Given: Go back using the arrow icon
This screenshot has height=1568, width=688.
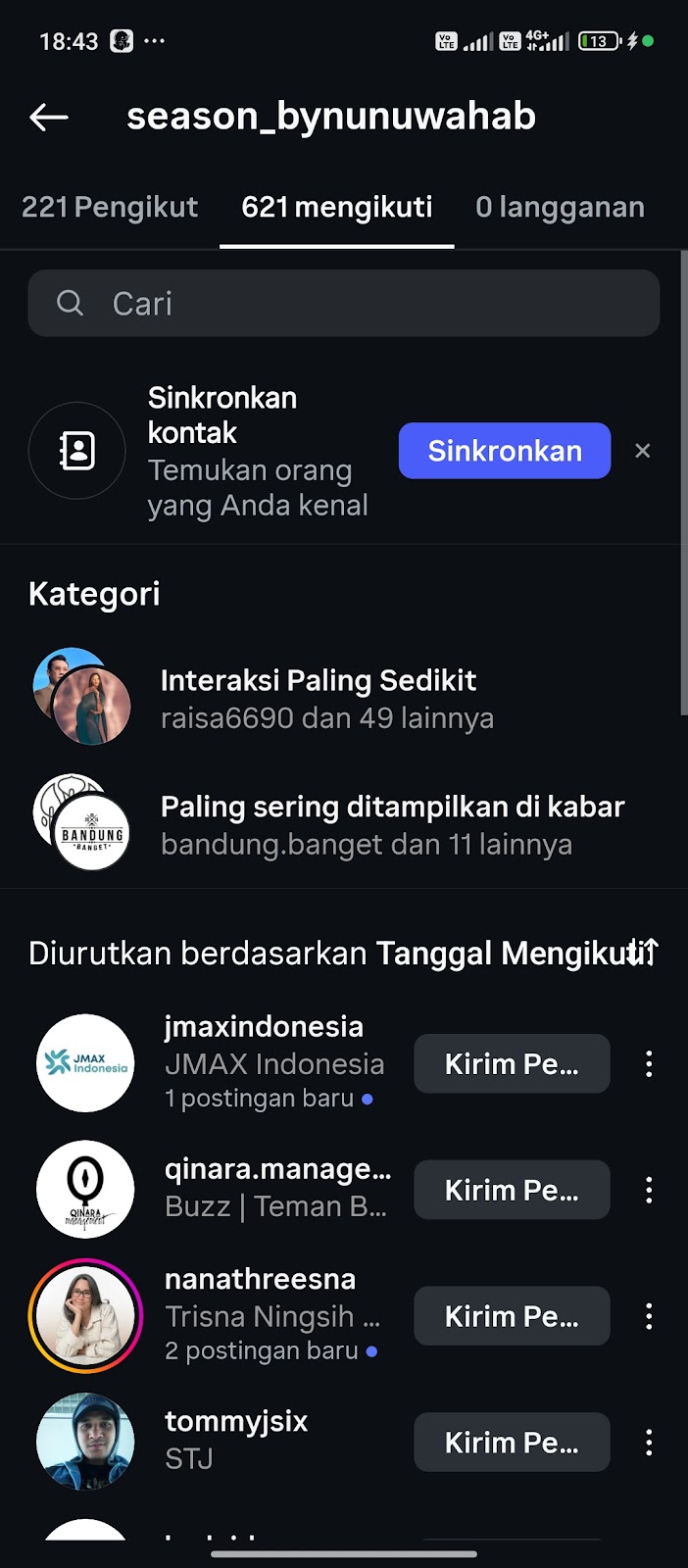Looking at the screenshot, I should point(49,118).
